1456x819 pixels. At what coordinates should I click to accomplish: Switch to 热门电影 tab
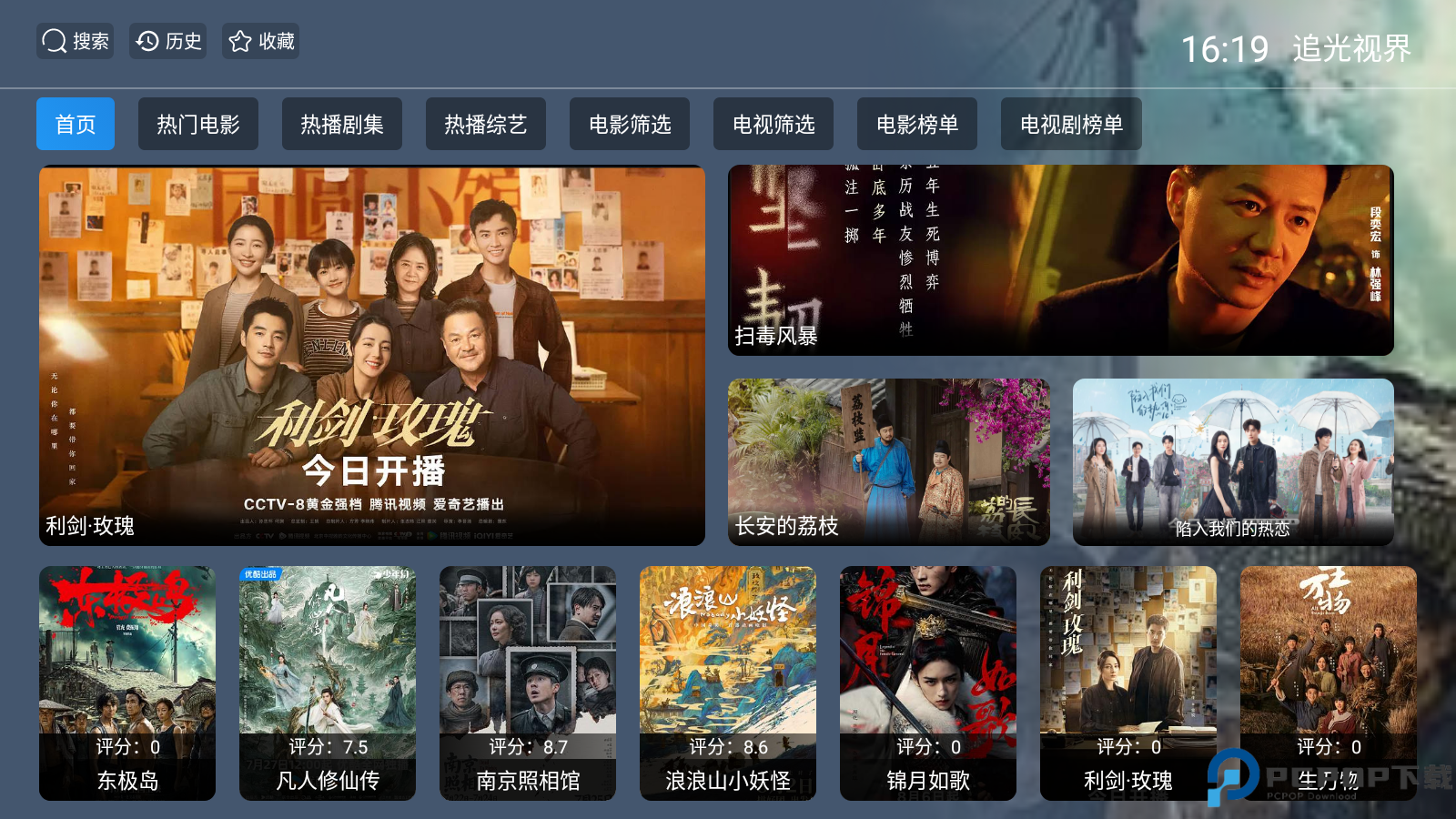point(198,124)
